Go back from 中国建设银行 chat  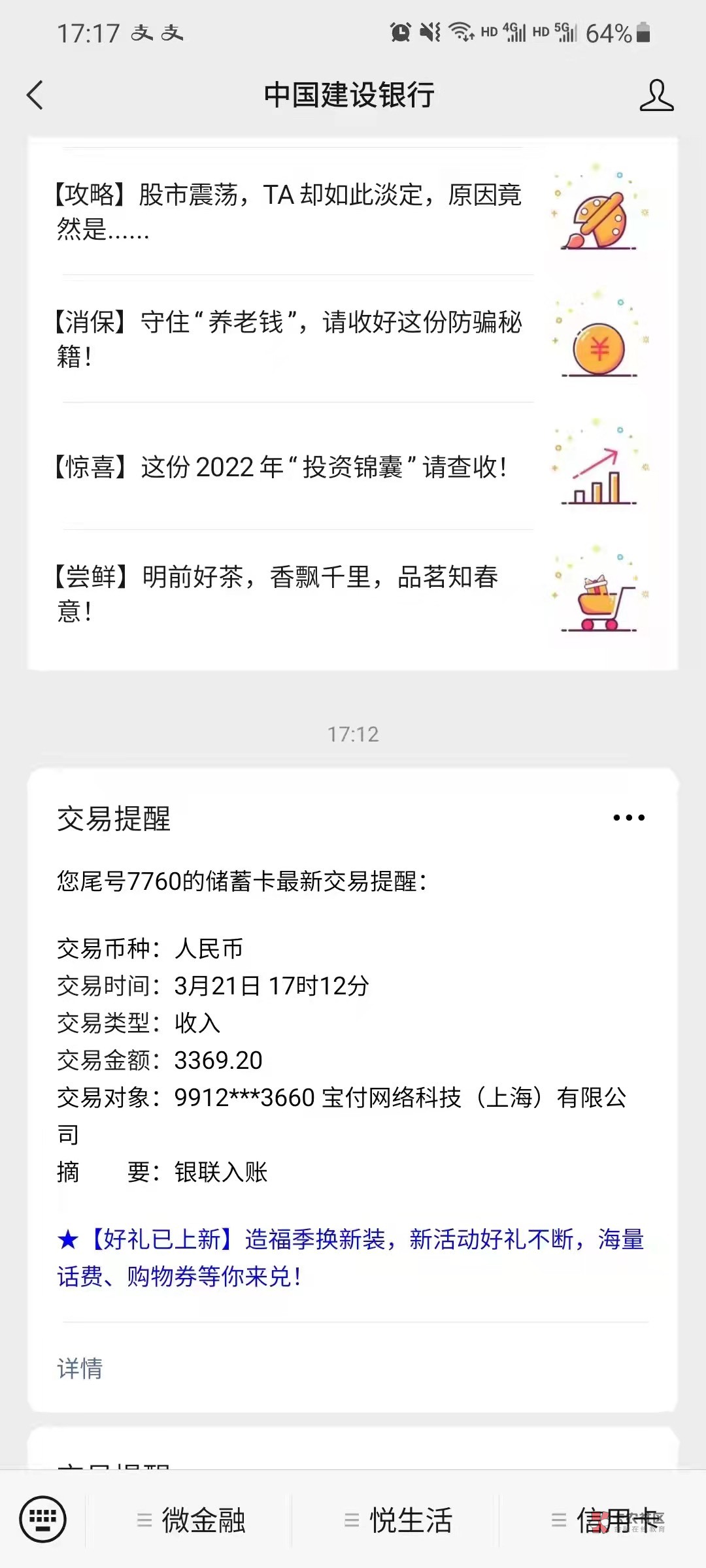coord(35,95)
